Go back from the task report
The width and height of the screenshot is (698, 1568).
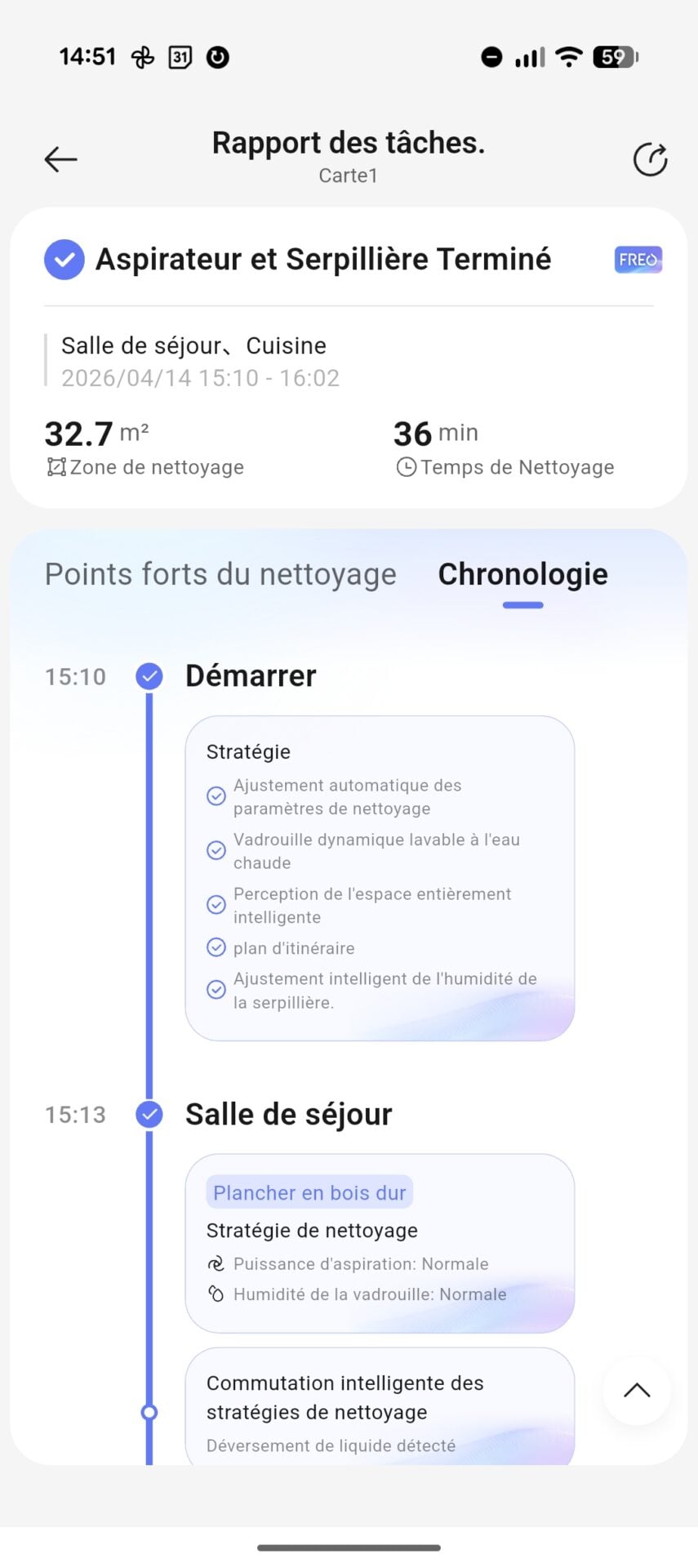click(61, 159)
